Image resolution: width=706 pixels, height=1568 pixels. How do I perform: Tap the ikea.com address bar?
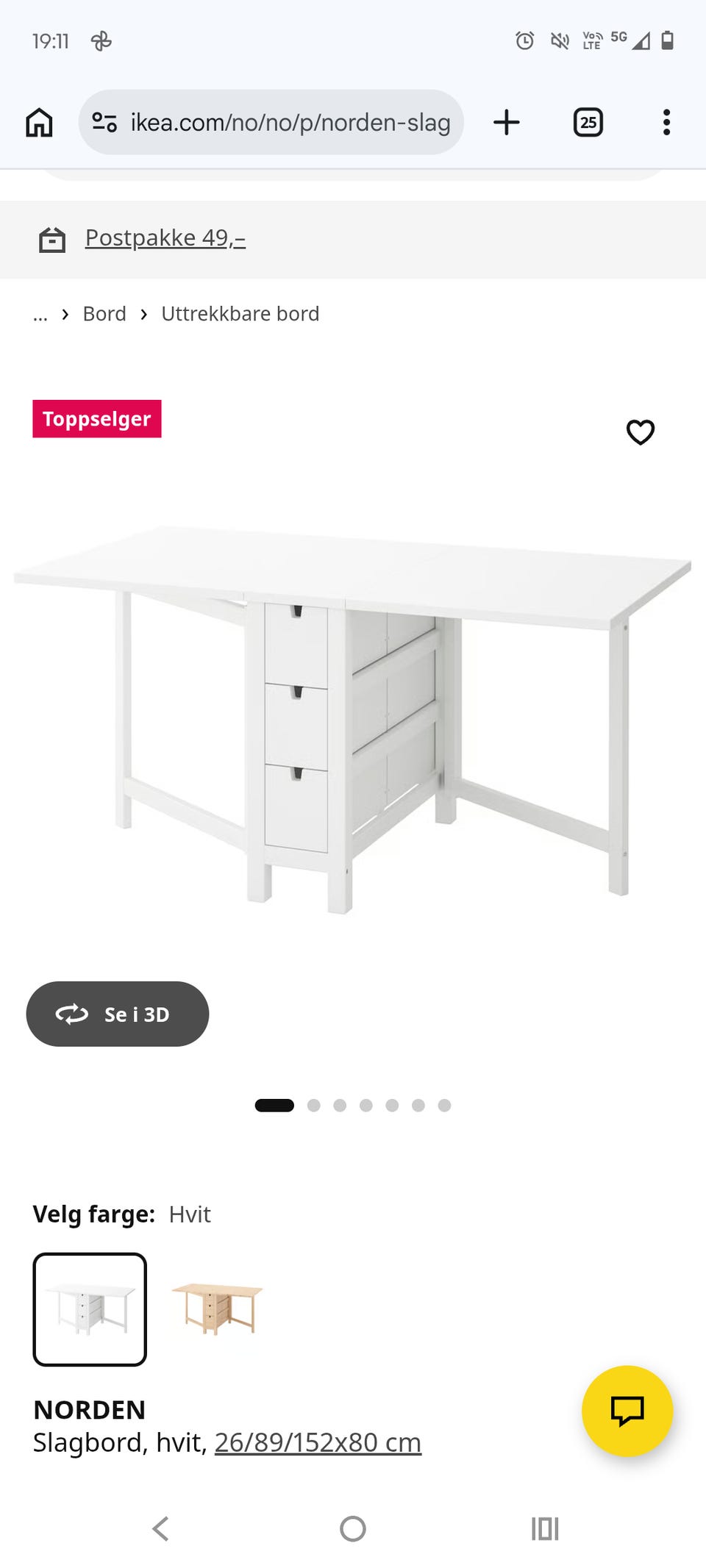pos(271,122)
